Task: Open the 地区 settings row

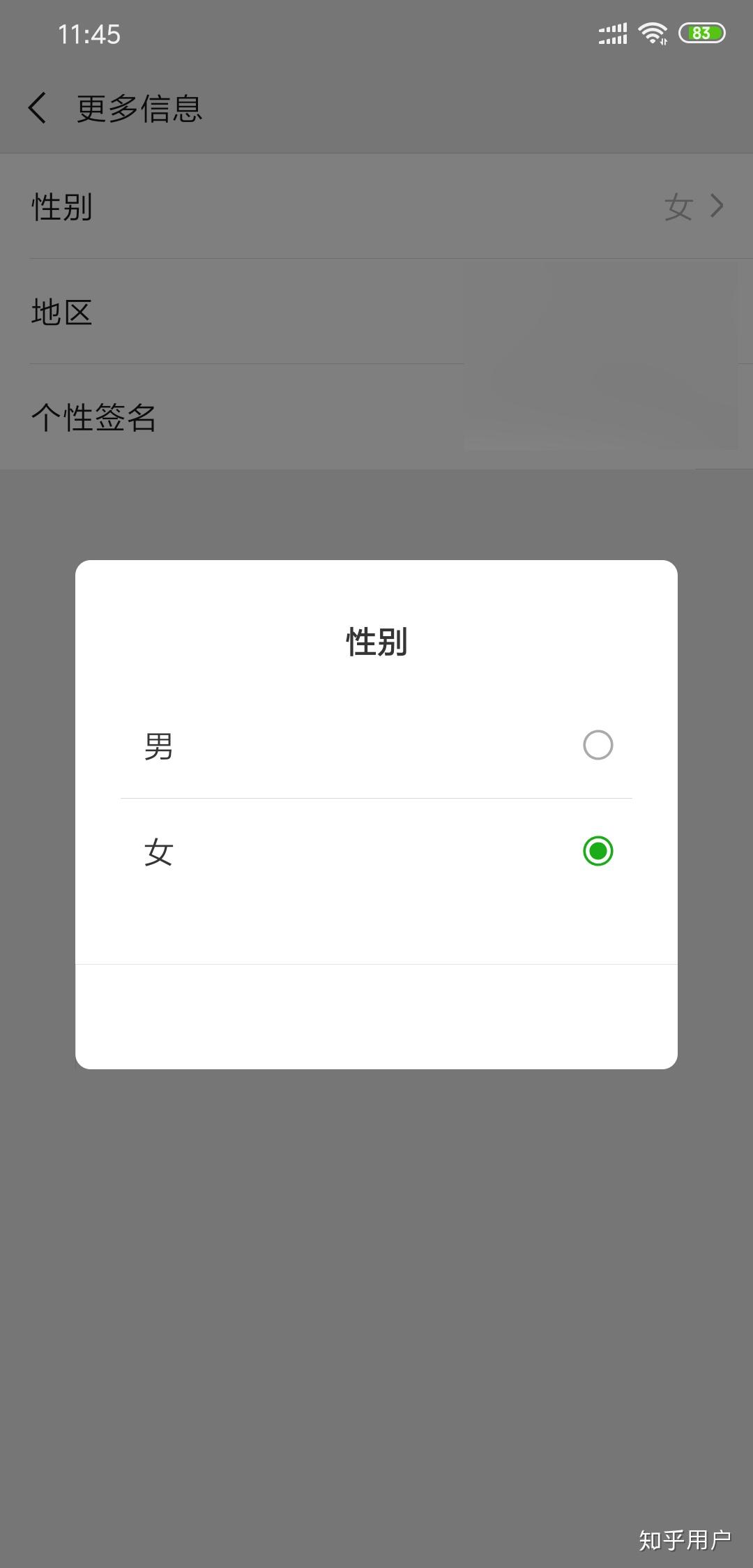Action: [x=376, y=312]
